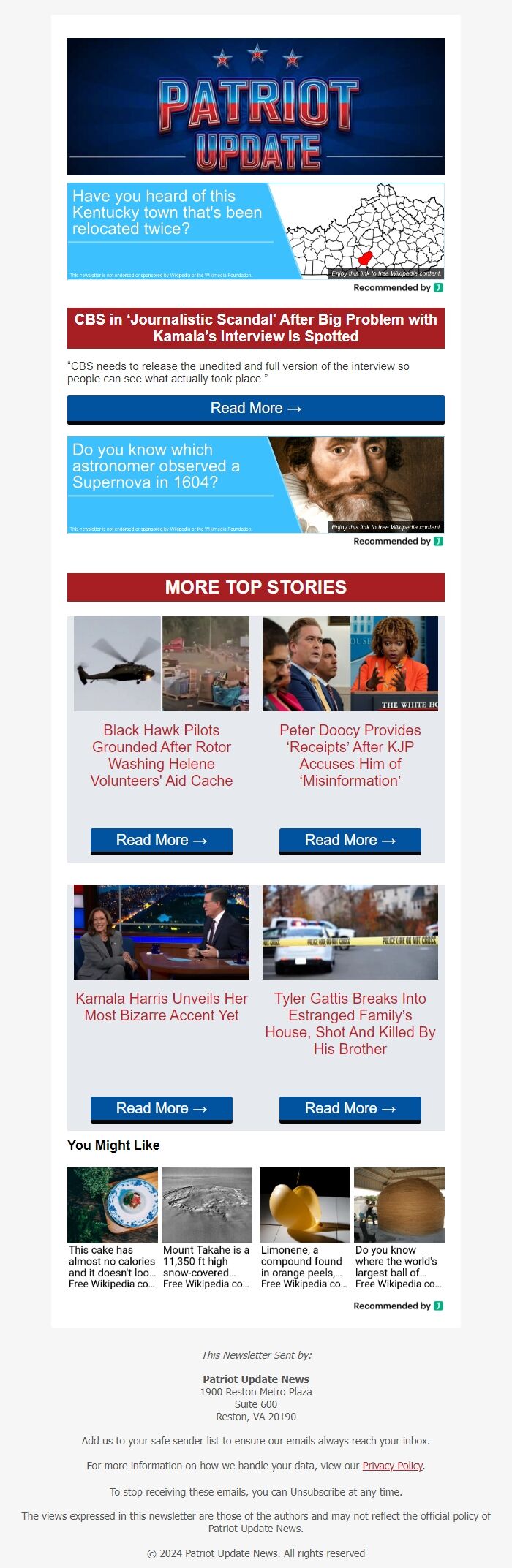Open the Limonene compound recommendation card
This screenshot has height=1568, width=512.
304,1230
